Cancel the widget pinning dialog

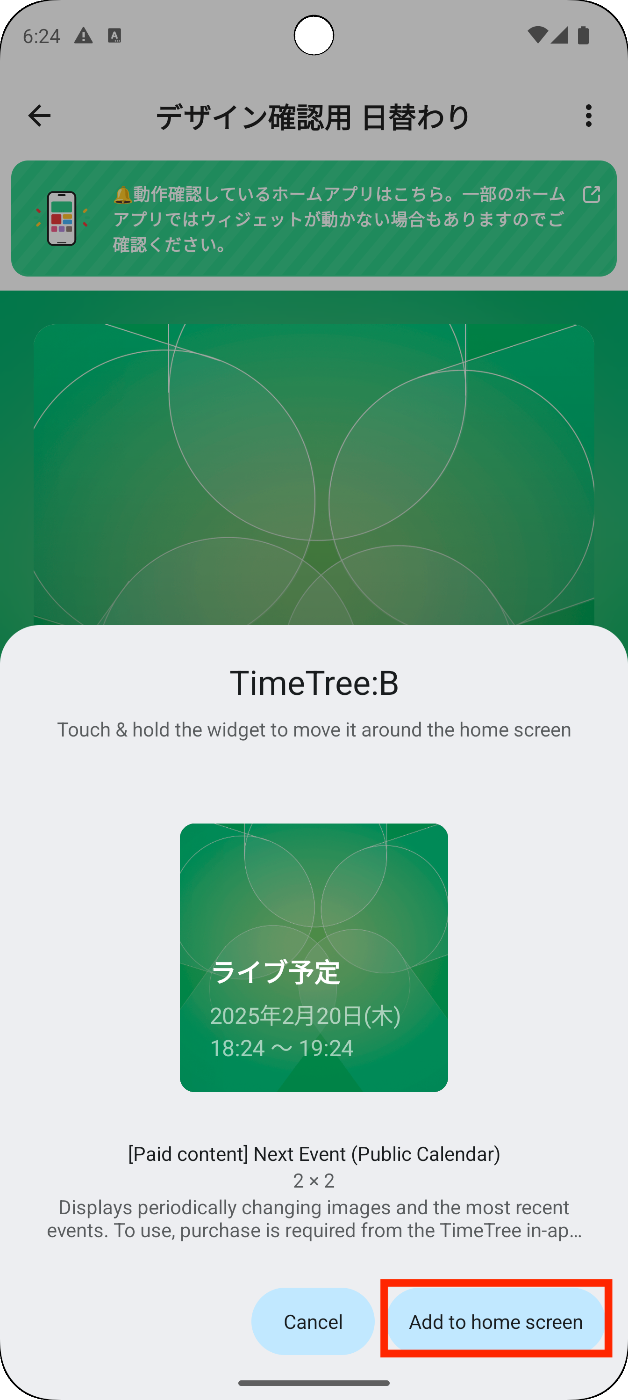pos(313,1321)
